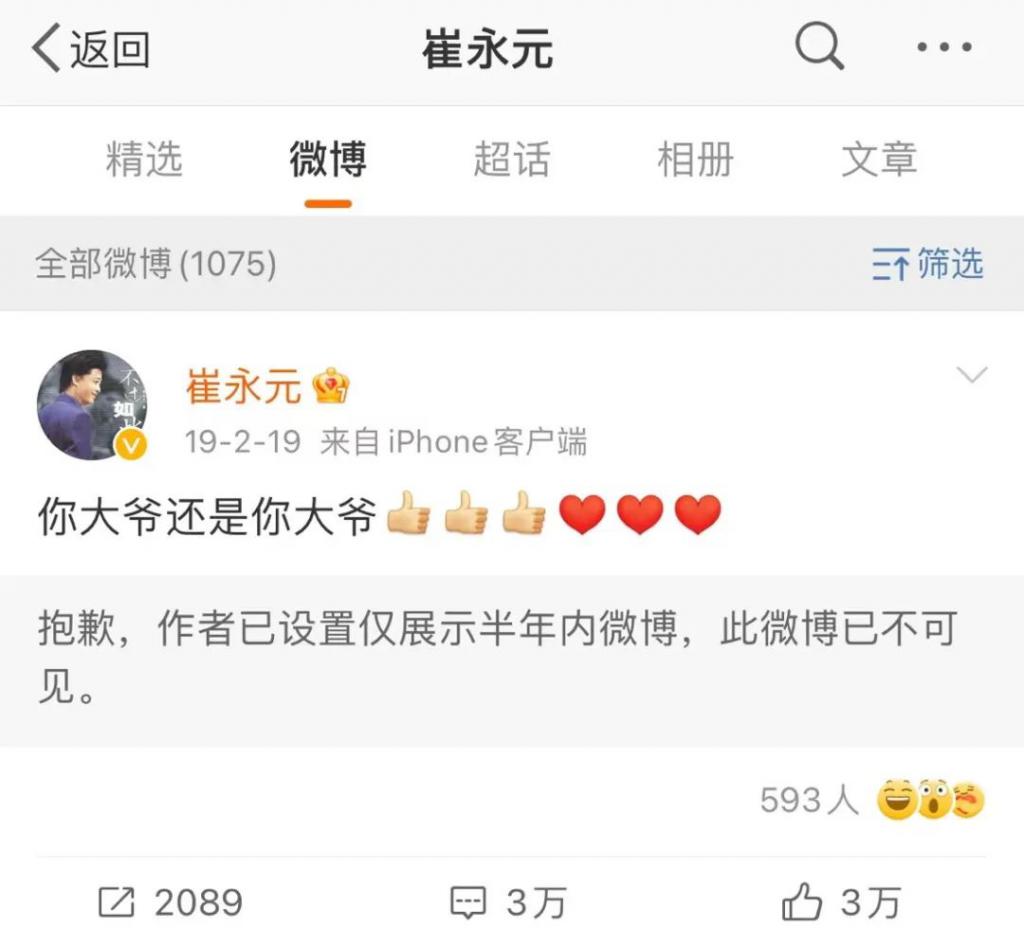Open the 相册 tab
The image size is (1024, 946).
695,160
